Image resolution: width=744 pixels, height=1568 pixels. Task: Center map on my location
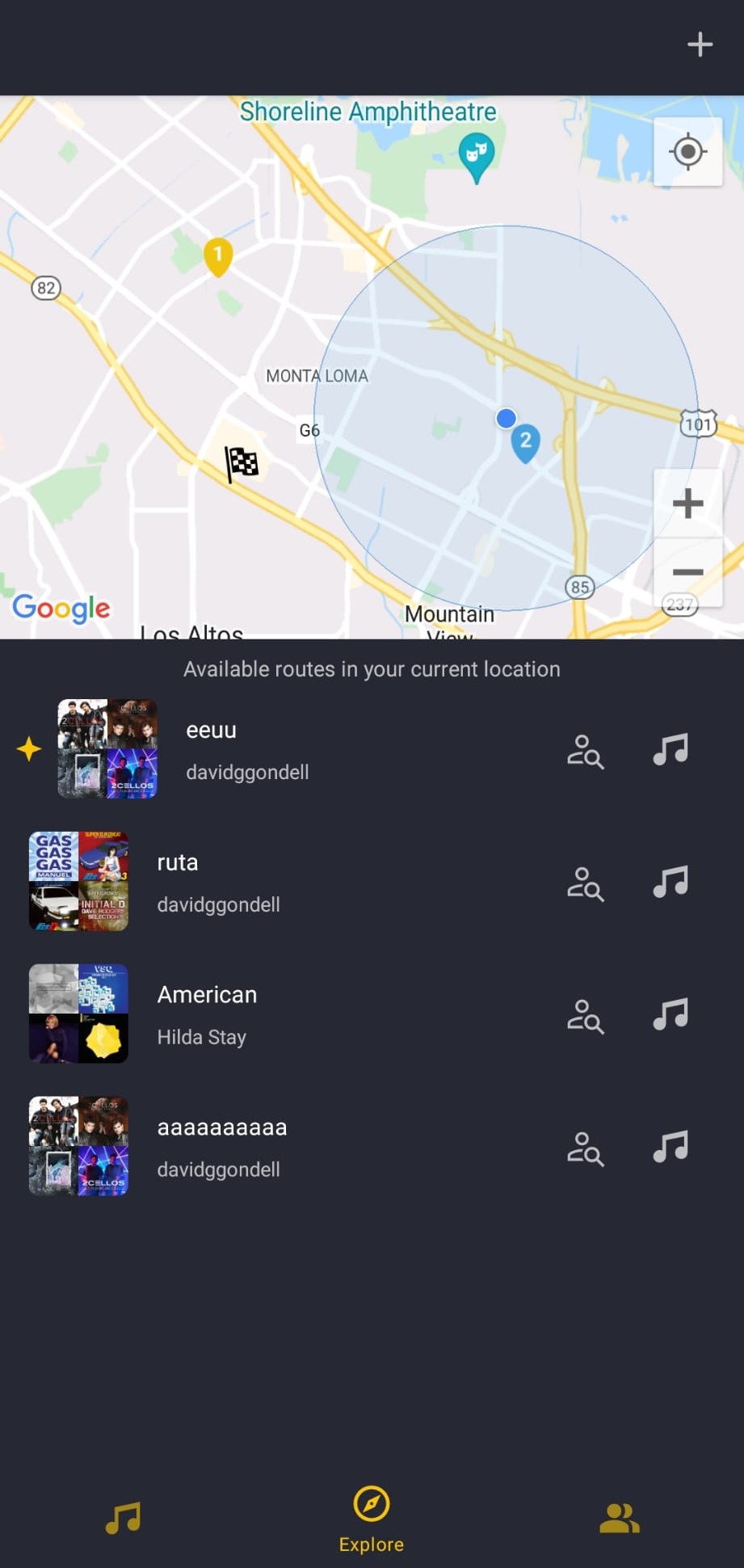687,152
